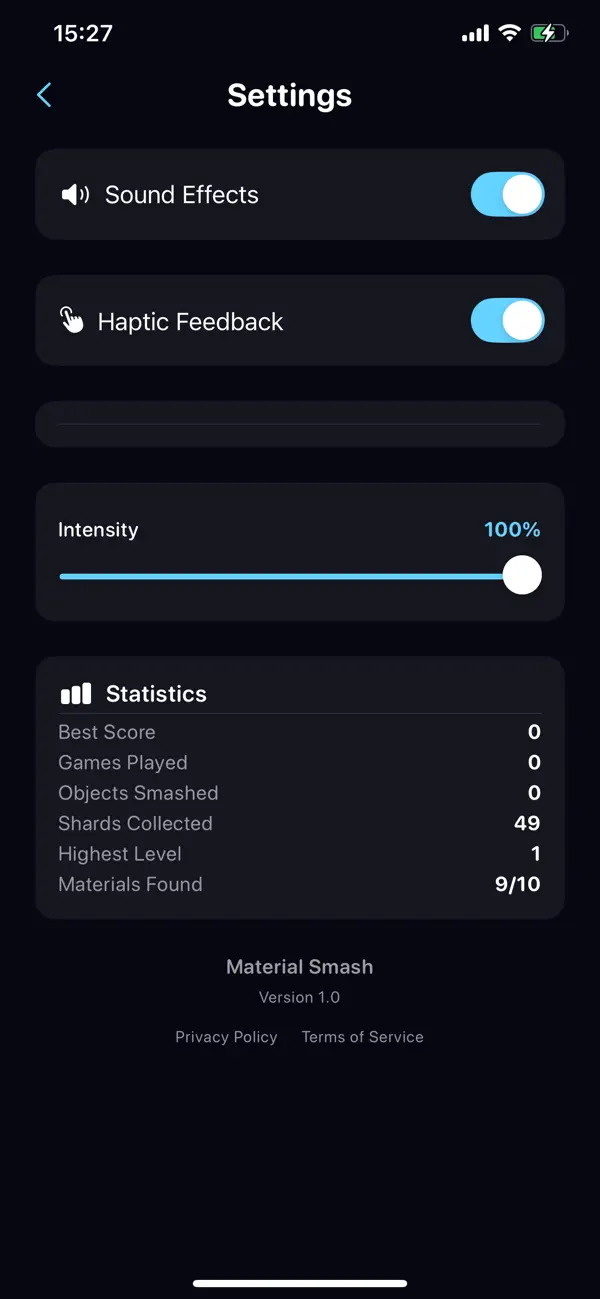Go back from Settings
Image resolution: width=600 pixels, height=1299 pixels.
tap(44, 95)
